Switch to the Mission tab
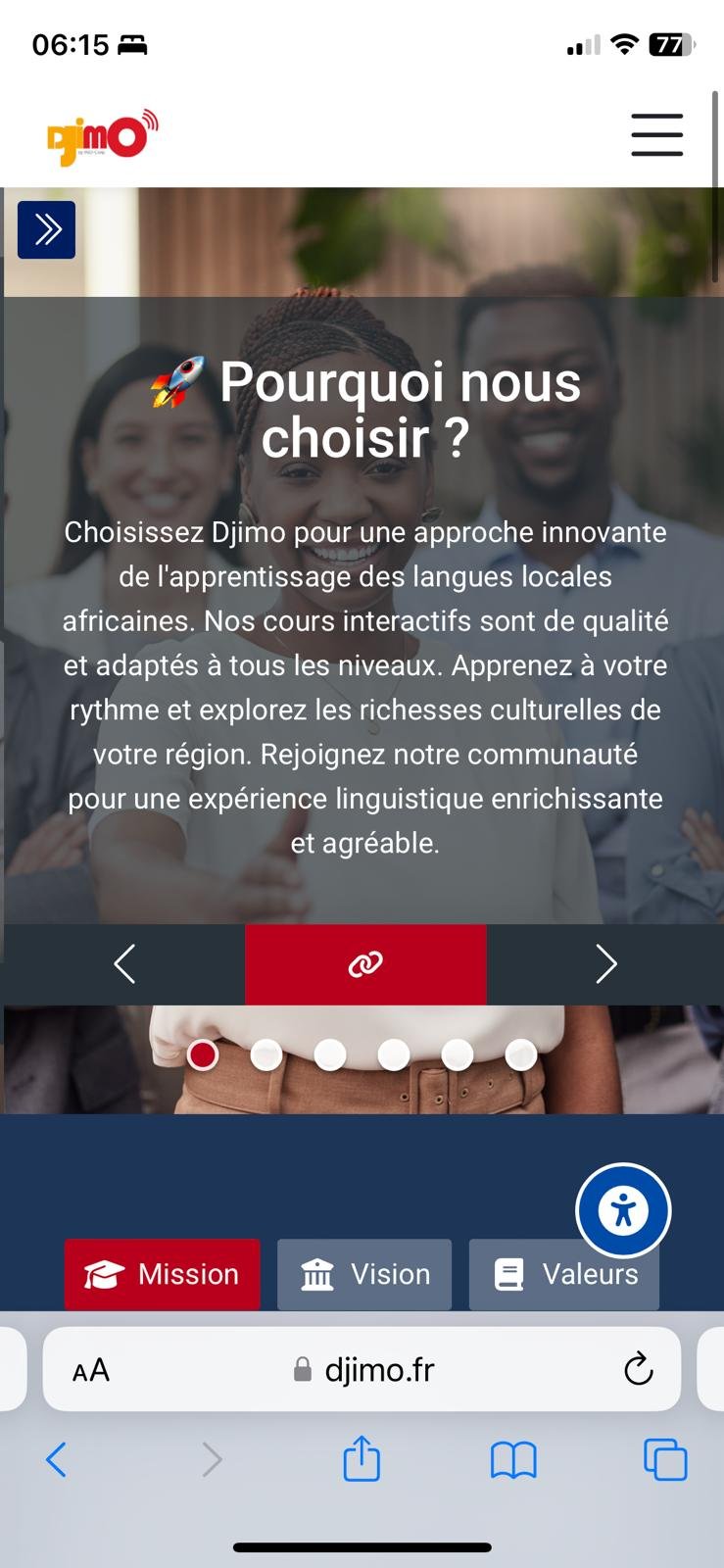 click(163, 1274)
